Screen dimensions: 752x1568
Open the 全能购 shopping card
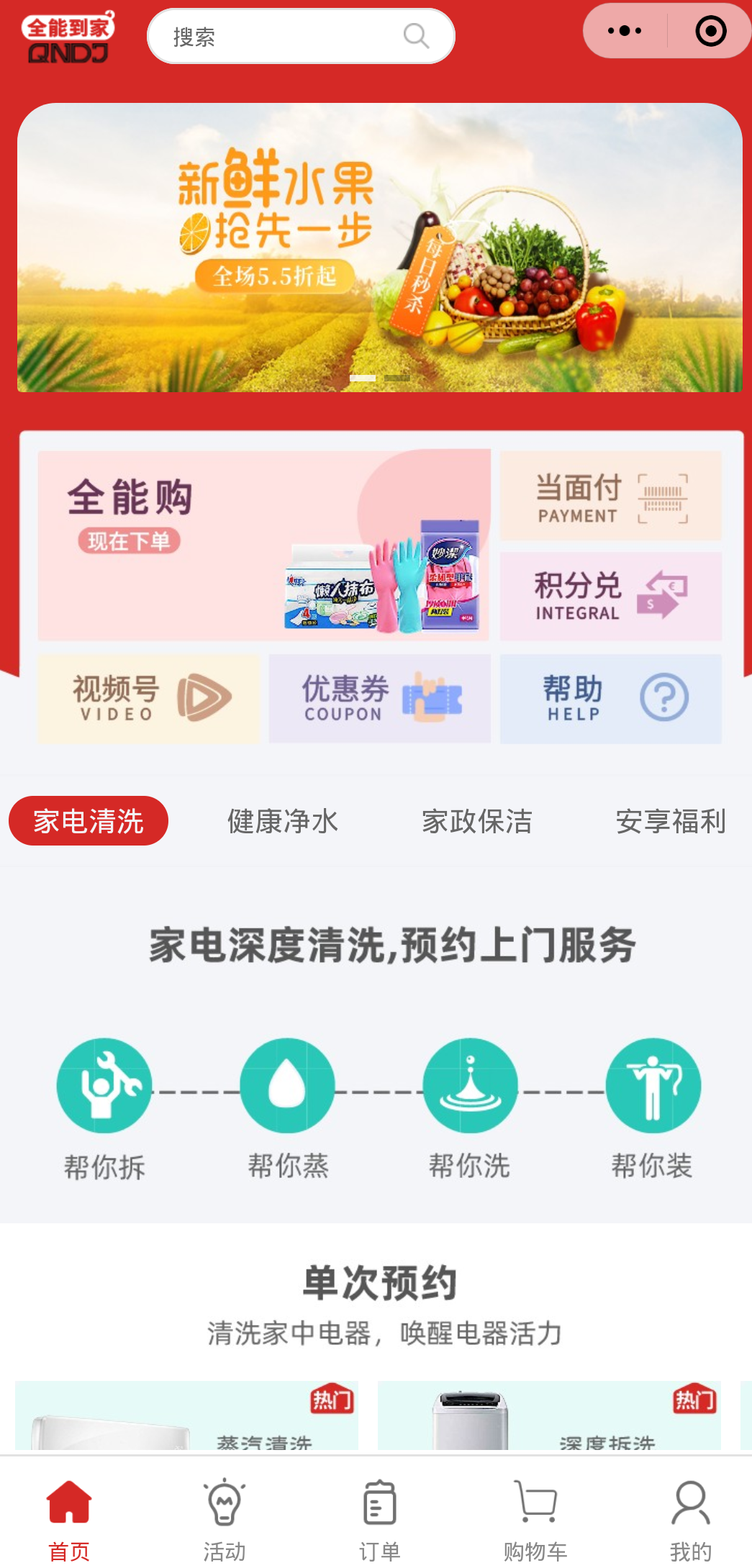tap(263, 545)
